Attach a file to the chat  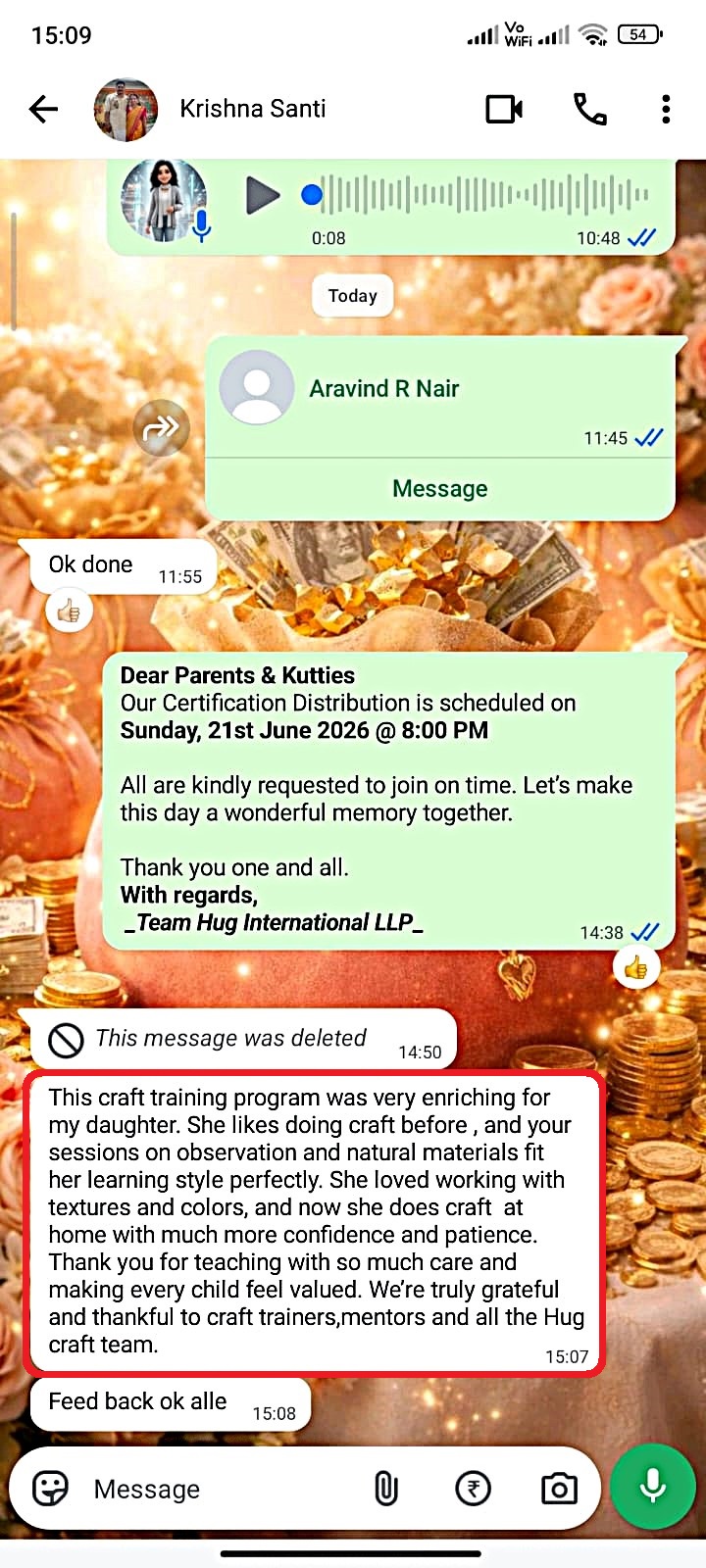click(386, 1489)
